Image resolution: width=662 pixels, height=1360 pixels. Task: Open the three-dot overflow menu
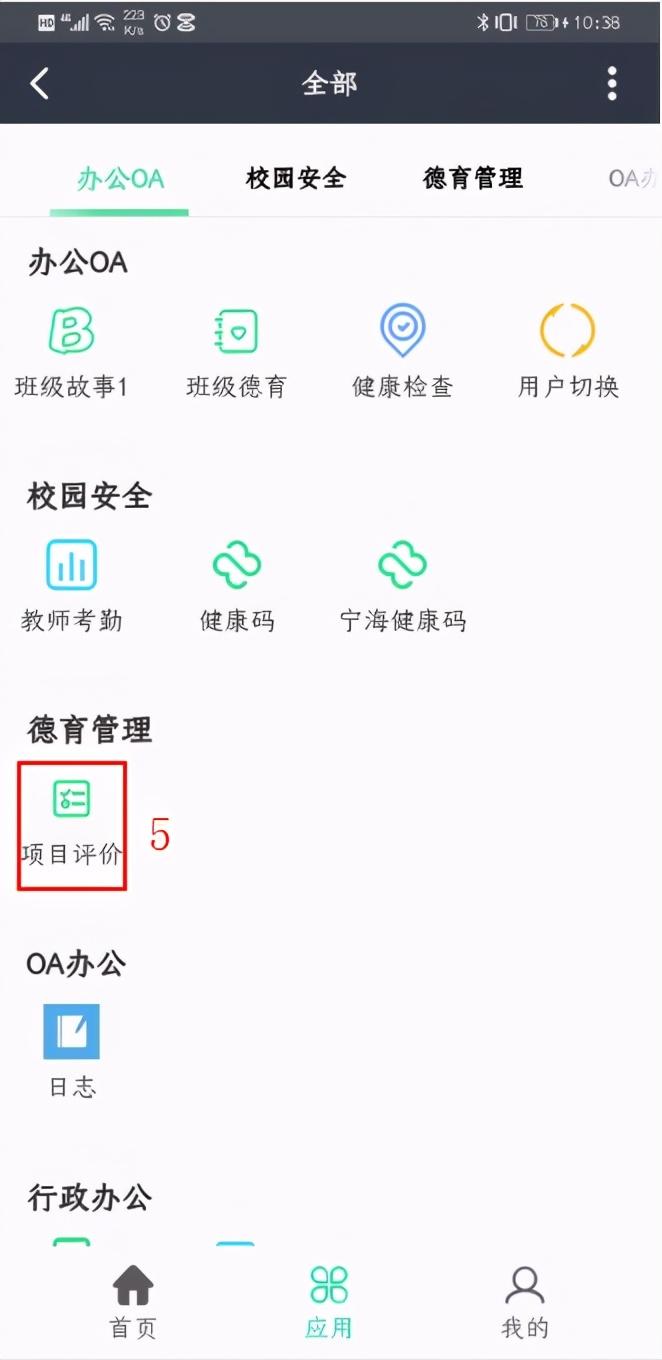(612, 84)
